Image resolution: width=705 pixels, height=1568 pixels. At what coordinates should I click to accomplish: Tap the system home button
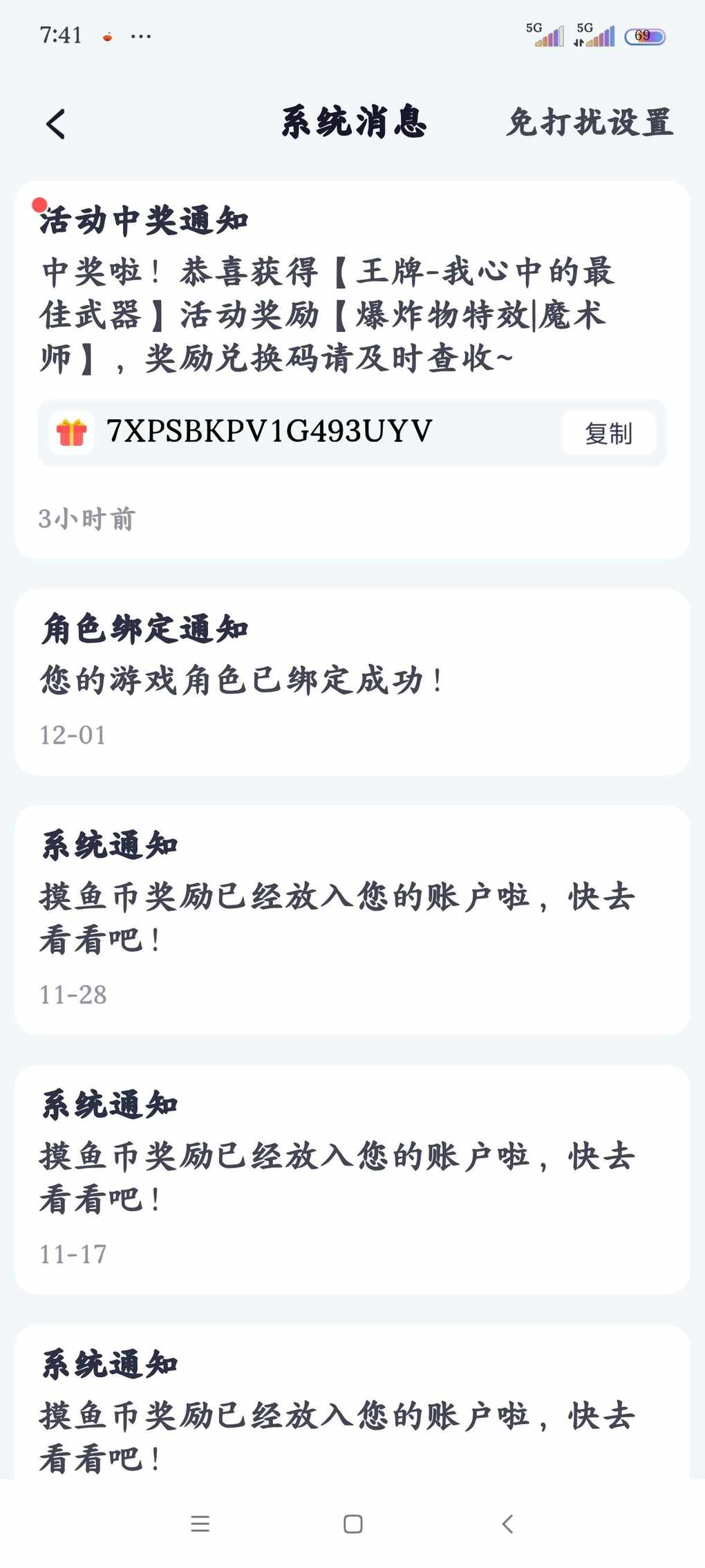[x=352, y=1524]
